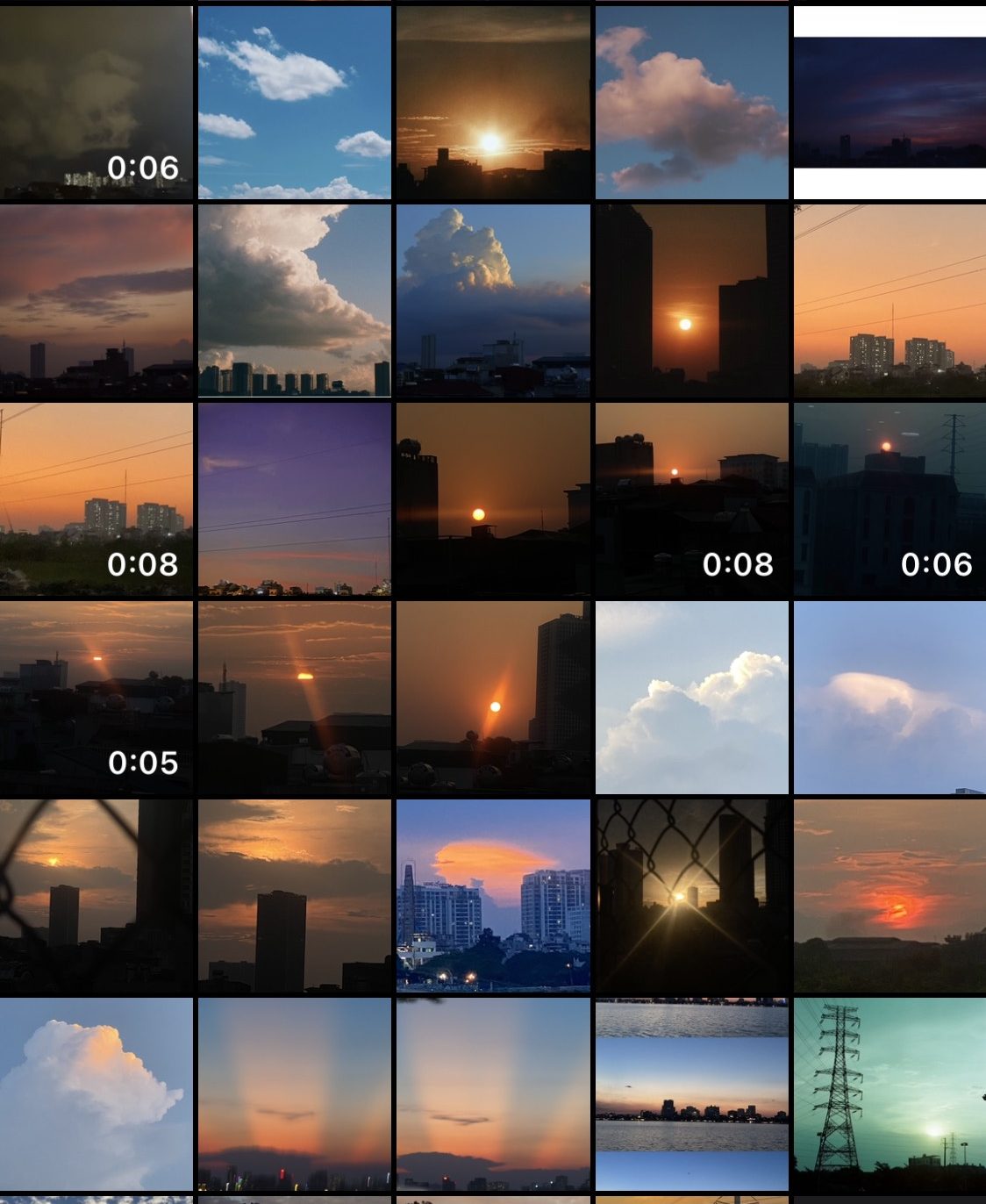View the electricity pylon against teal sky photo
The width and height of the screenshot is (986, 1204).
[890, 1093]
